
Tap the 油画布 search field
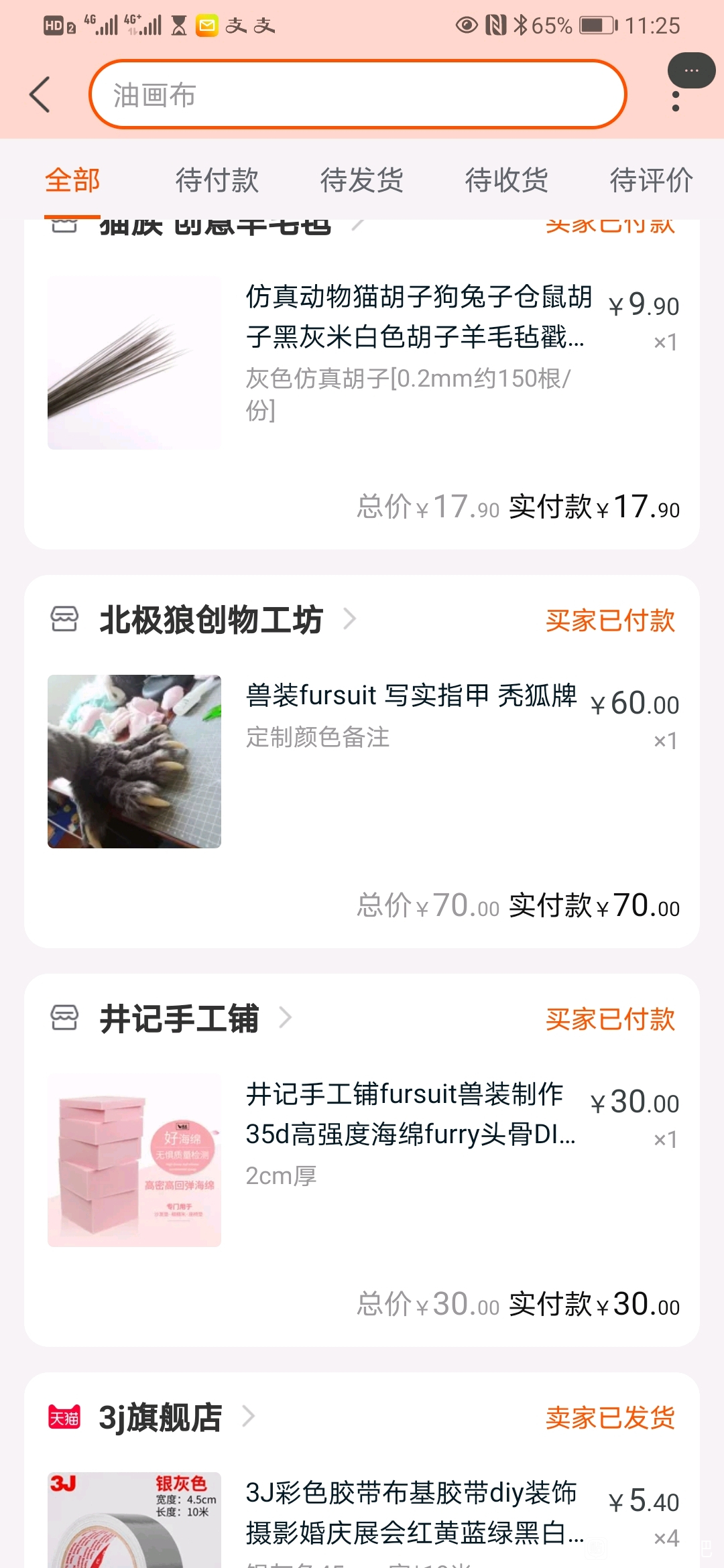[357, 94]
